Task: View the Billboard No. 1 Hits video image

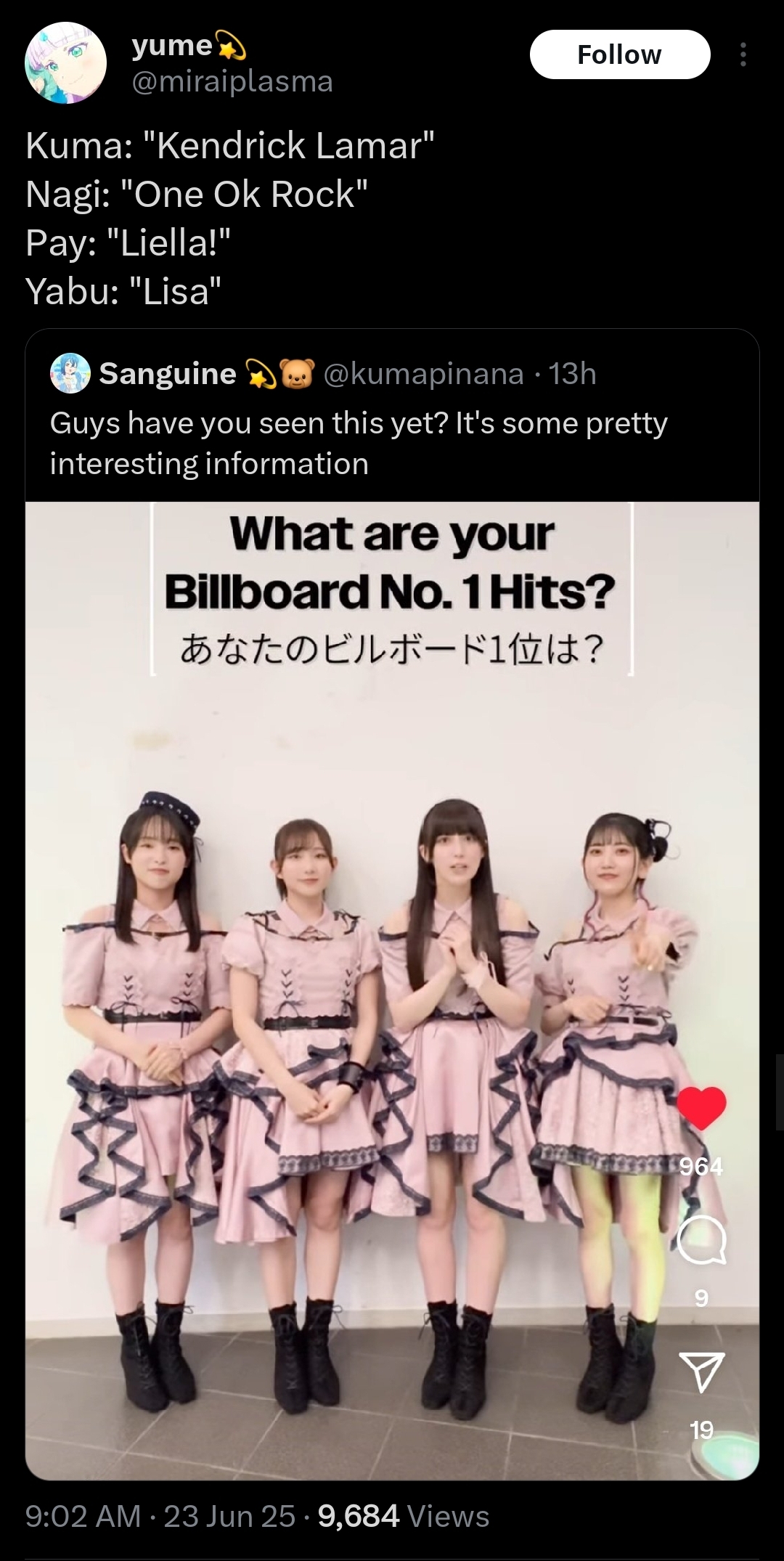Action: pyautogui.click(x=392, y=990)
